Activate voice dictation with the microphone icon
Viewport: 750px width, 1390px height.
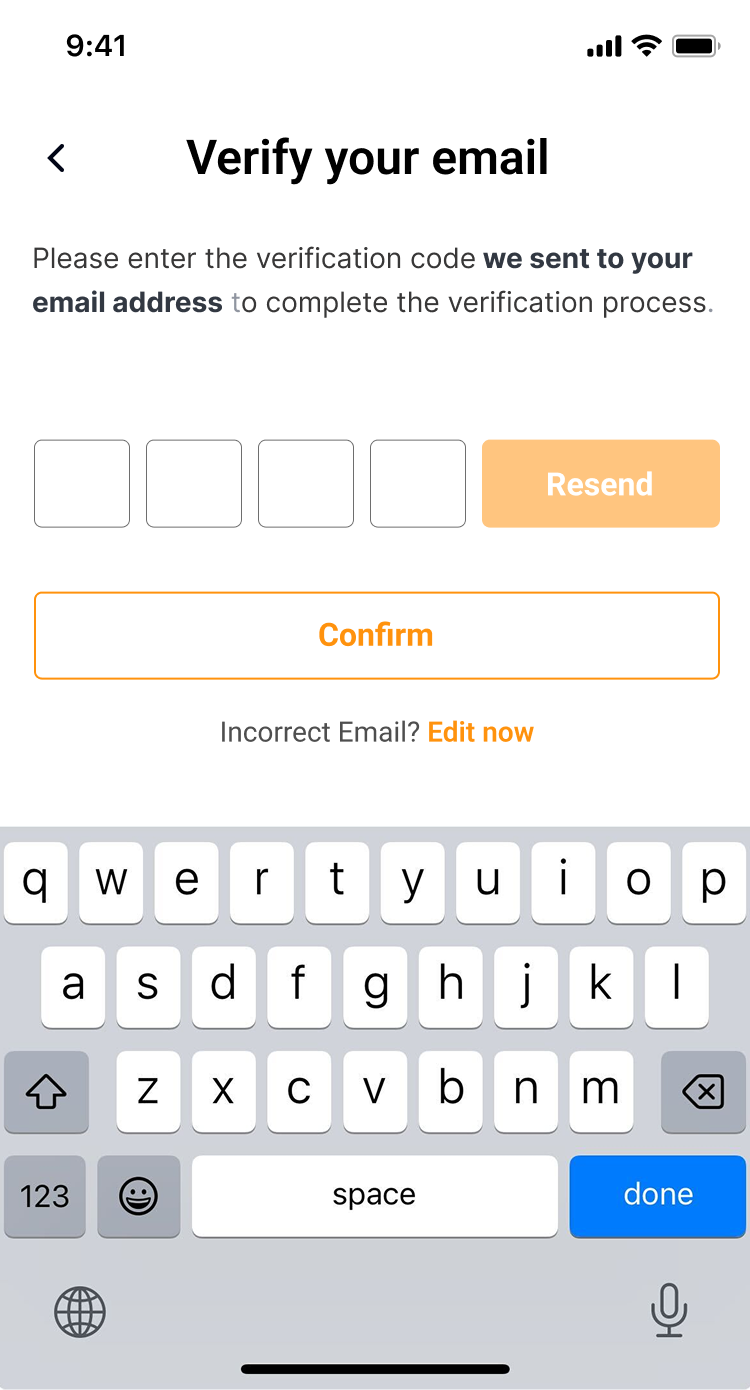[x=669, y=1312]
